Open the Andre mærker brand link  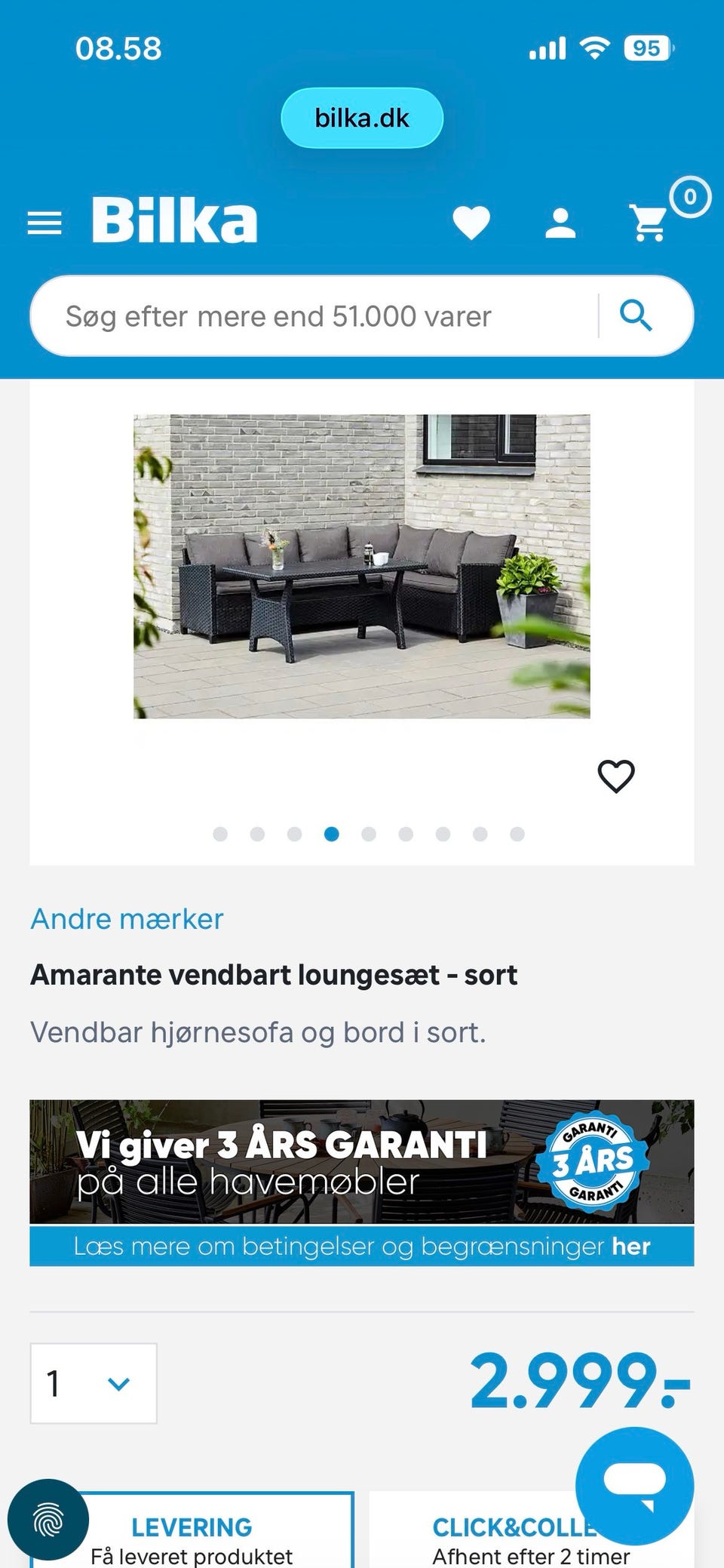(x=126, y=919)
